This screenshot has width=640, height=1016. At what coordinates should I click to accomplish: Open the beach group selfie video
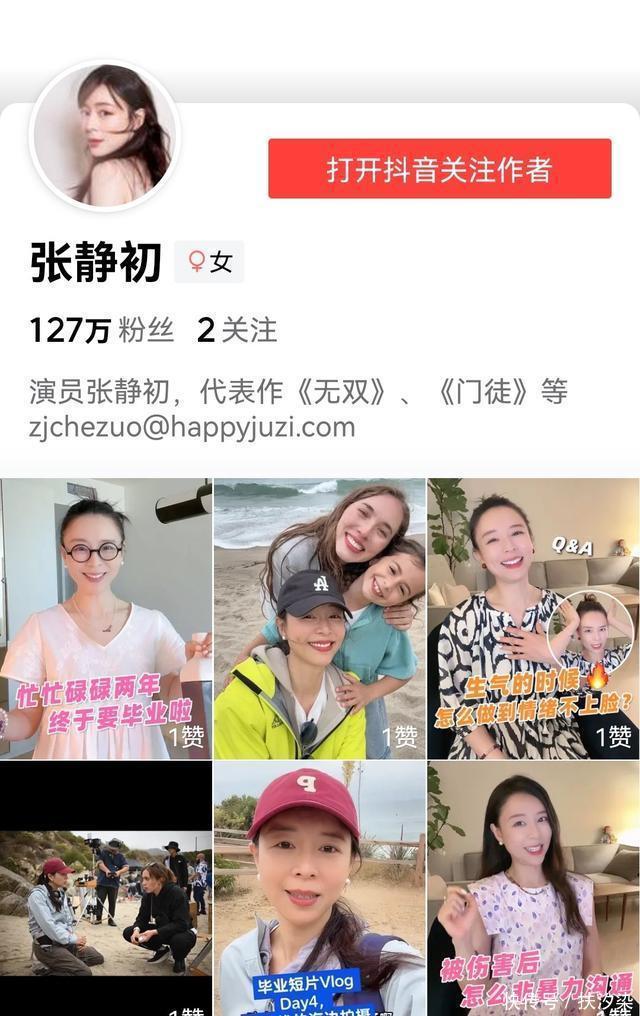[x=319, y=618]
